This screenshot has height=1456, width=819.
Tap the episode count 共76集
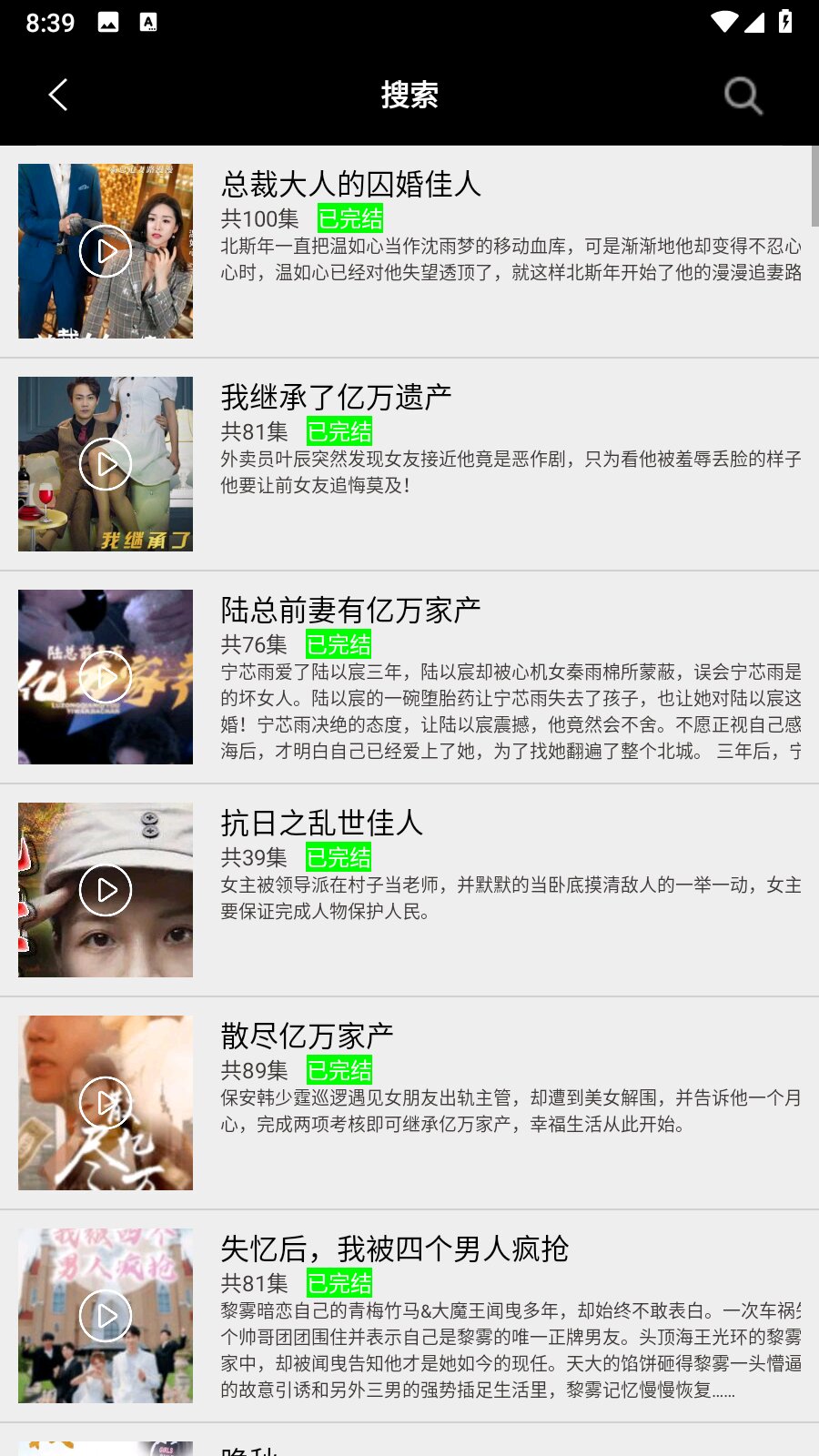[x=253, y=644]
